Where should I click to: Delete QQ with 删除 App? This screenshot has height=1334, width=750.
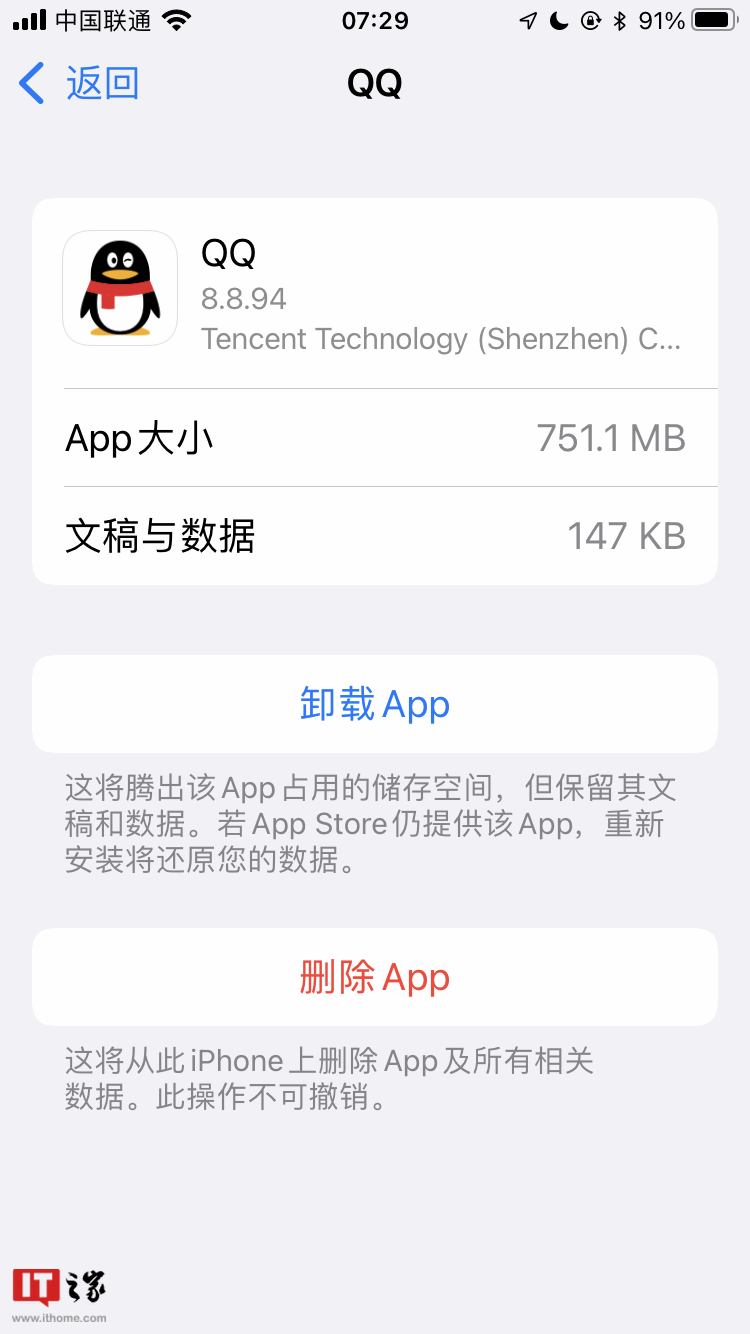[375, 977]
